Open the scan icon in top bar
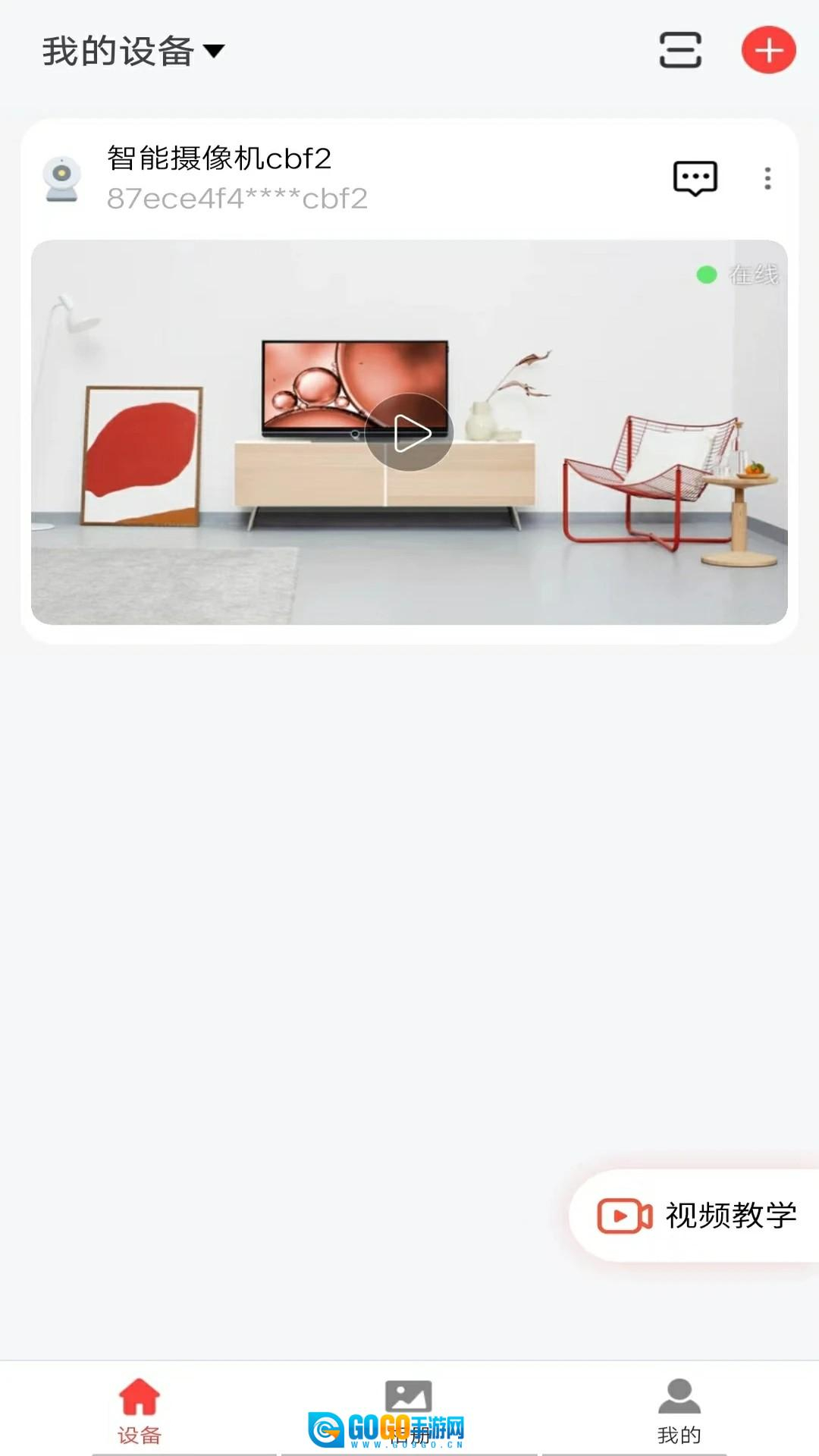Viewport: 819px width, 1456px height. tap(680, 51)
